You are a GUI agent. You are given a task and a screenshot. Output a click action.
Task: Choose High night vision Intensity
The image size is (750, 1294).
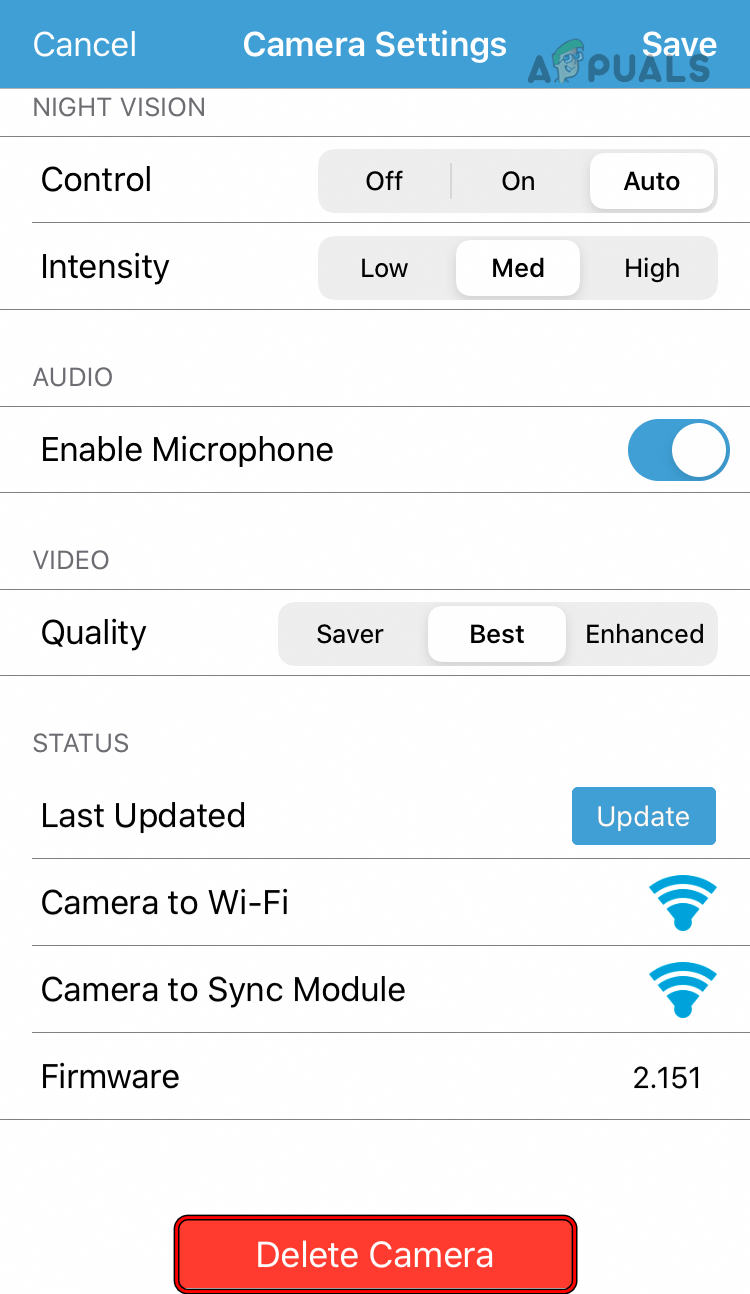click(x=652, y=268)
